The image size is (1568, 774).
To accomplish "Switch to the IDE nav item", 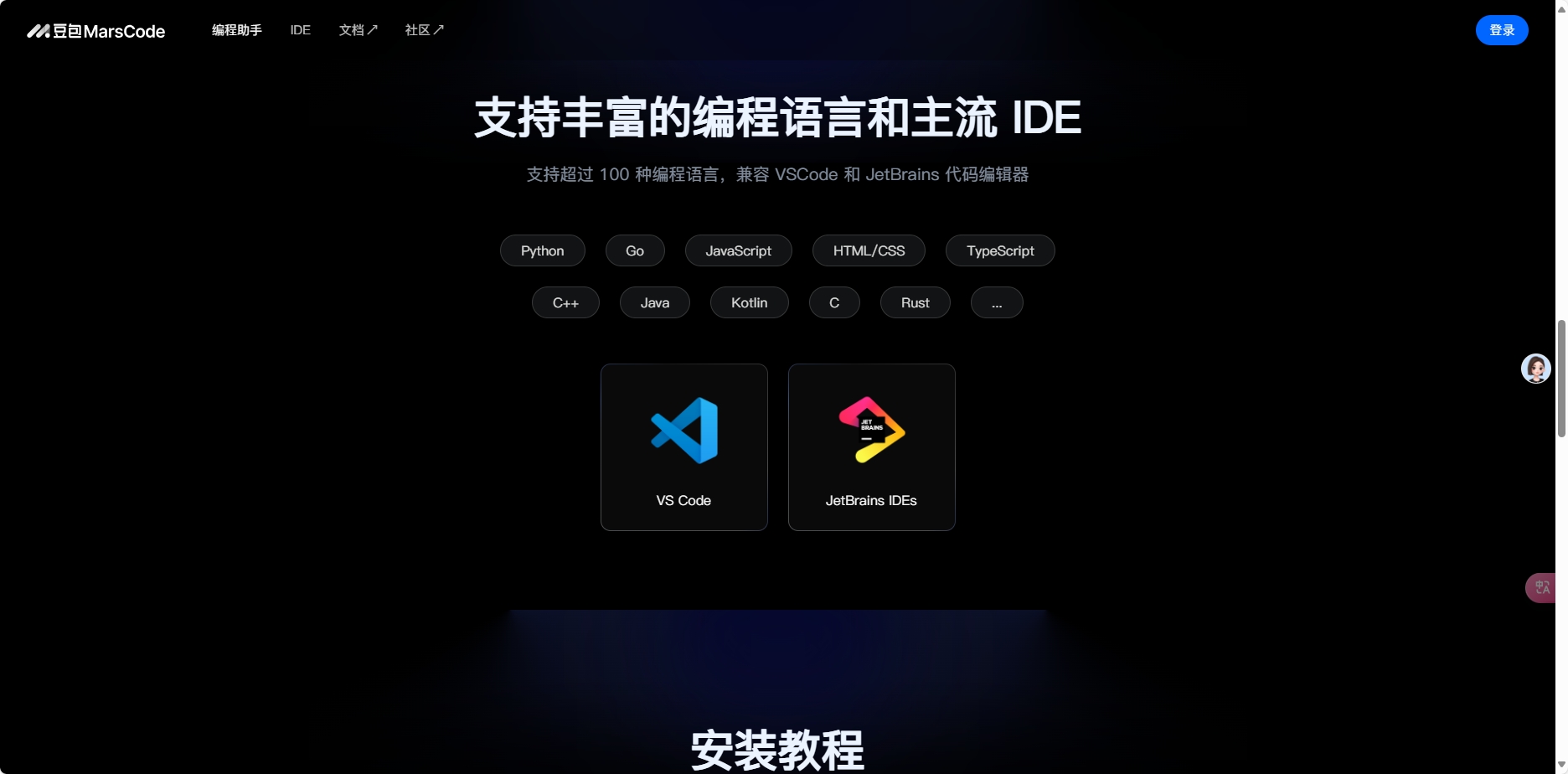I will (x=300, y=30).
